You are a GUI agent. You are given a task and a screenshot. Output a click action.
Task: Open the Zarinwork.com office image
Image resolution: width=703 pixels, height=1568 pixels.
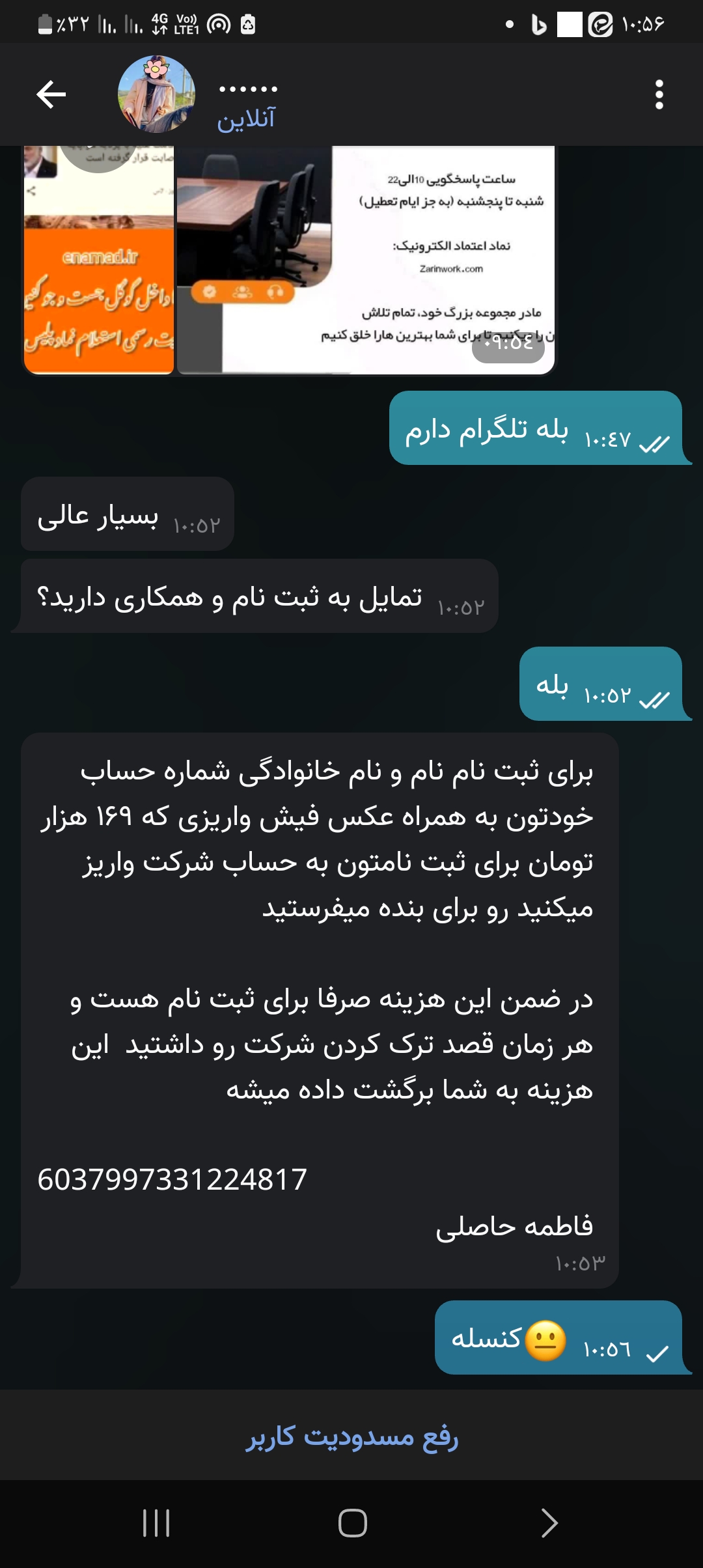(x=366, y=260)
